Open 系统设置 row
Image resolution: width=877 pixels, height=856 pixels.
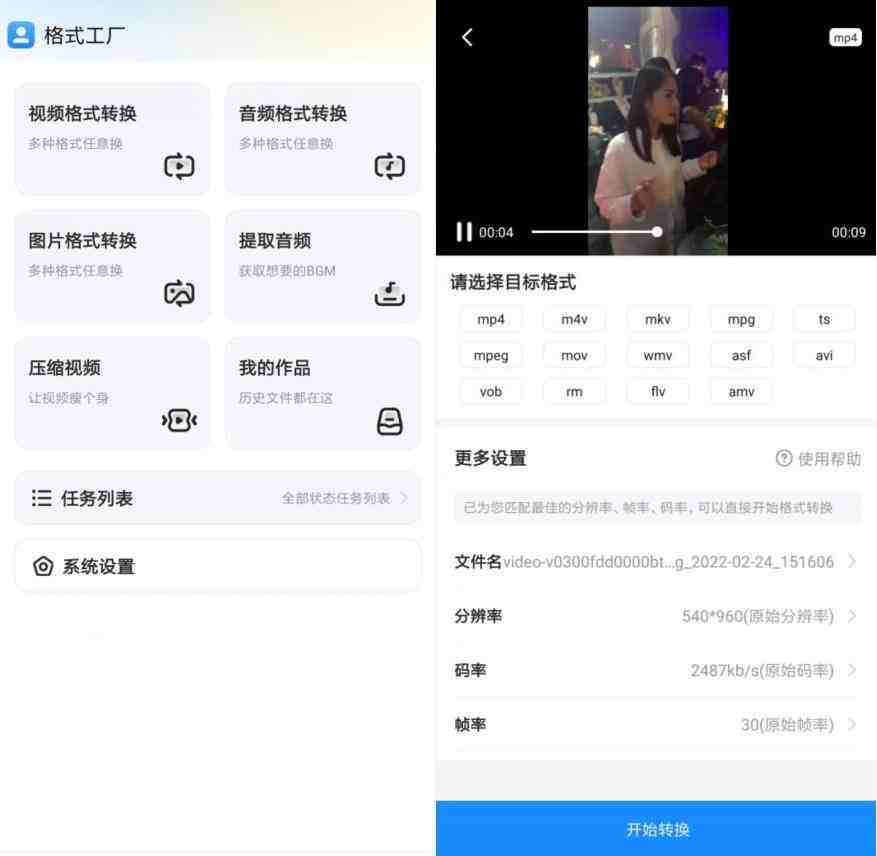tap(218, 566)
